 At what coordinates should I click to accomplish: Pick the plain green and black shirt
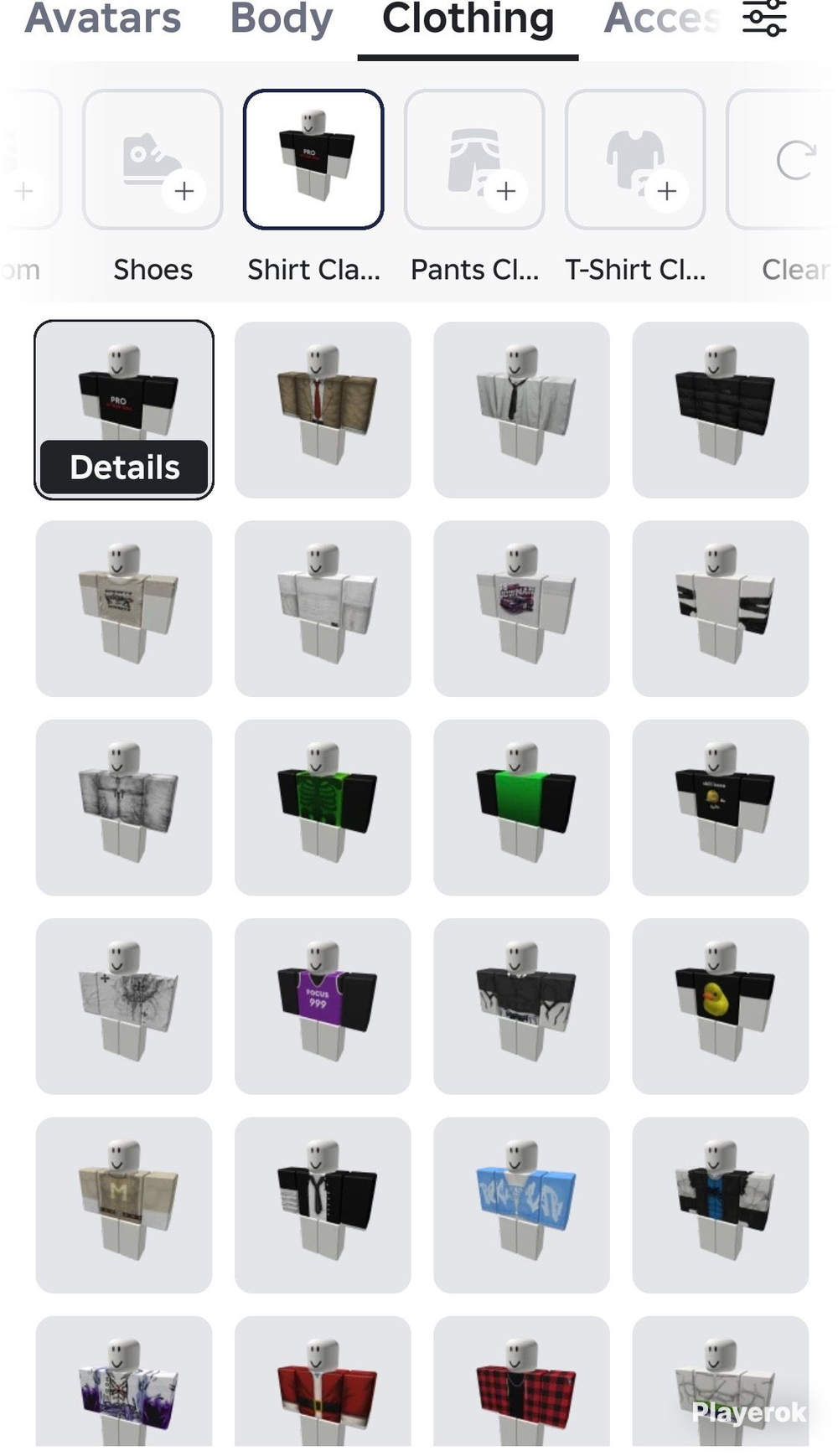pos(521,808)
